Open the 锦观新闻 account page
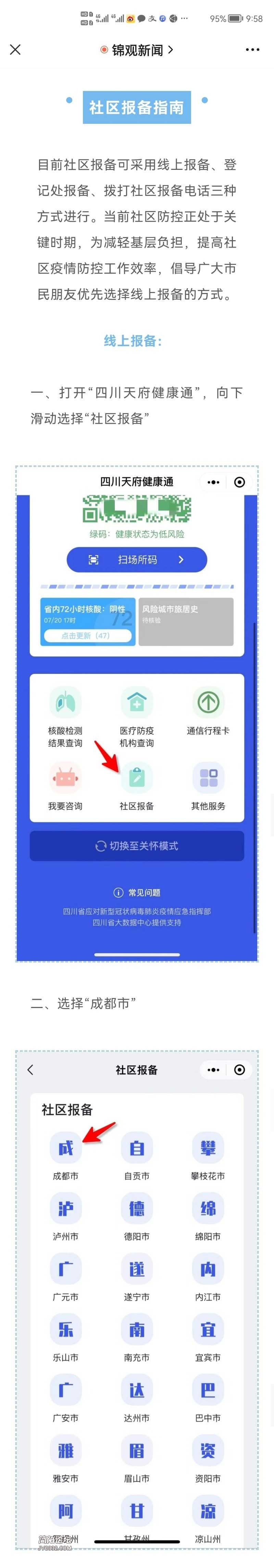The image size is (274, 1568). click(137, 50)
